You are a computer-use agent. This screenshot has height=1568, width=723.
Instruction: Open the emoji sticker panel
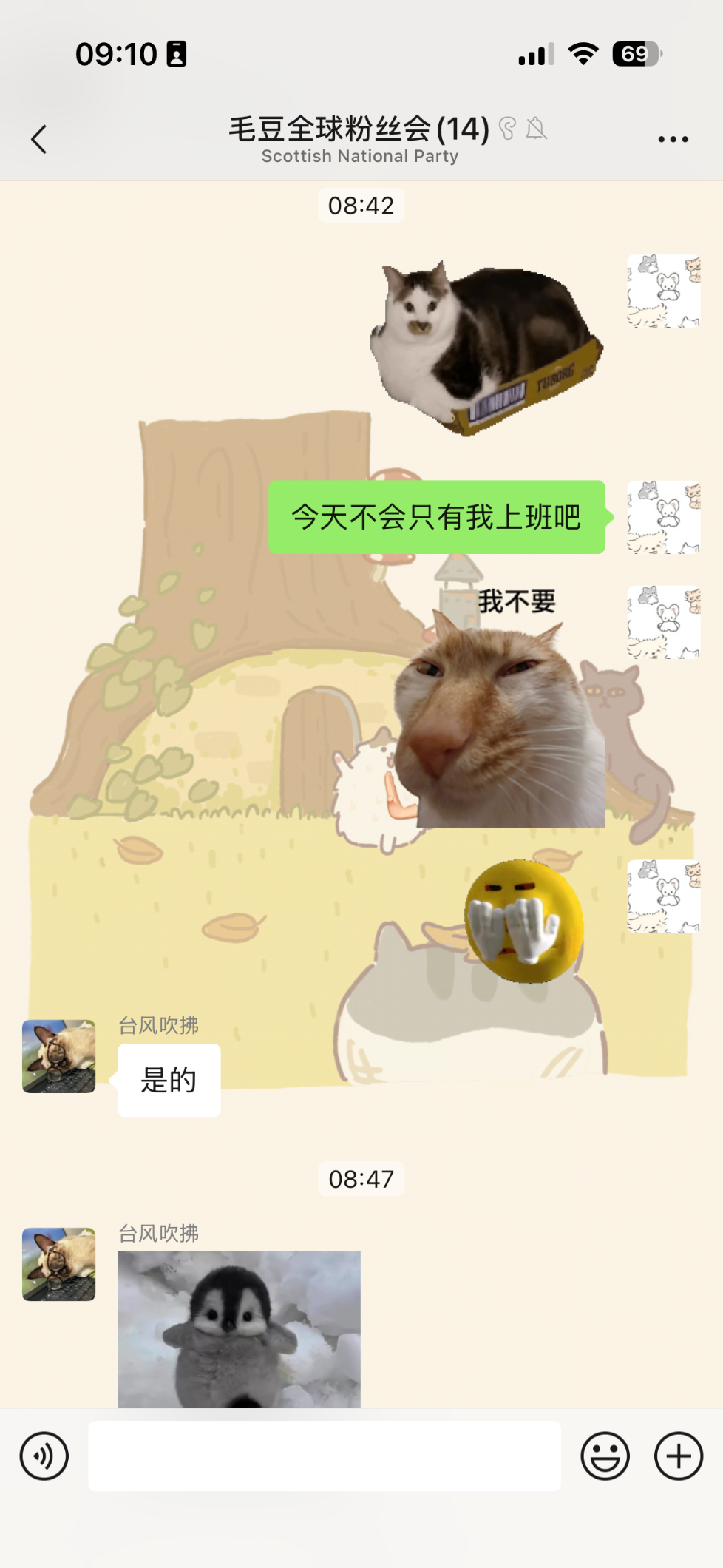tap(605, 1456)
